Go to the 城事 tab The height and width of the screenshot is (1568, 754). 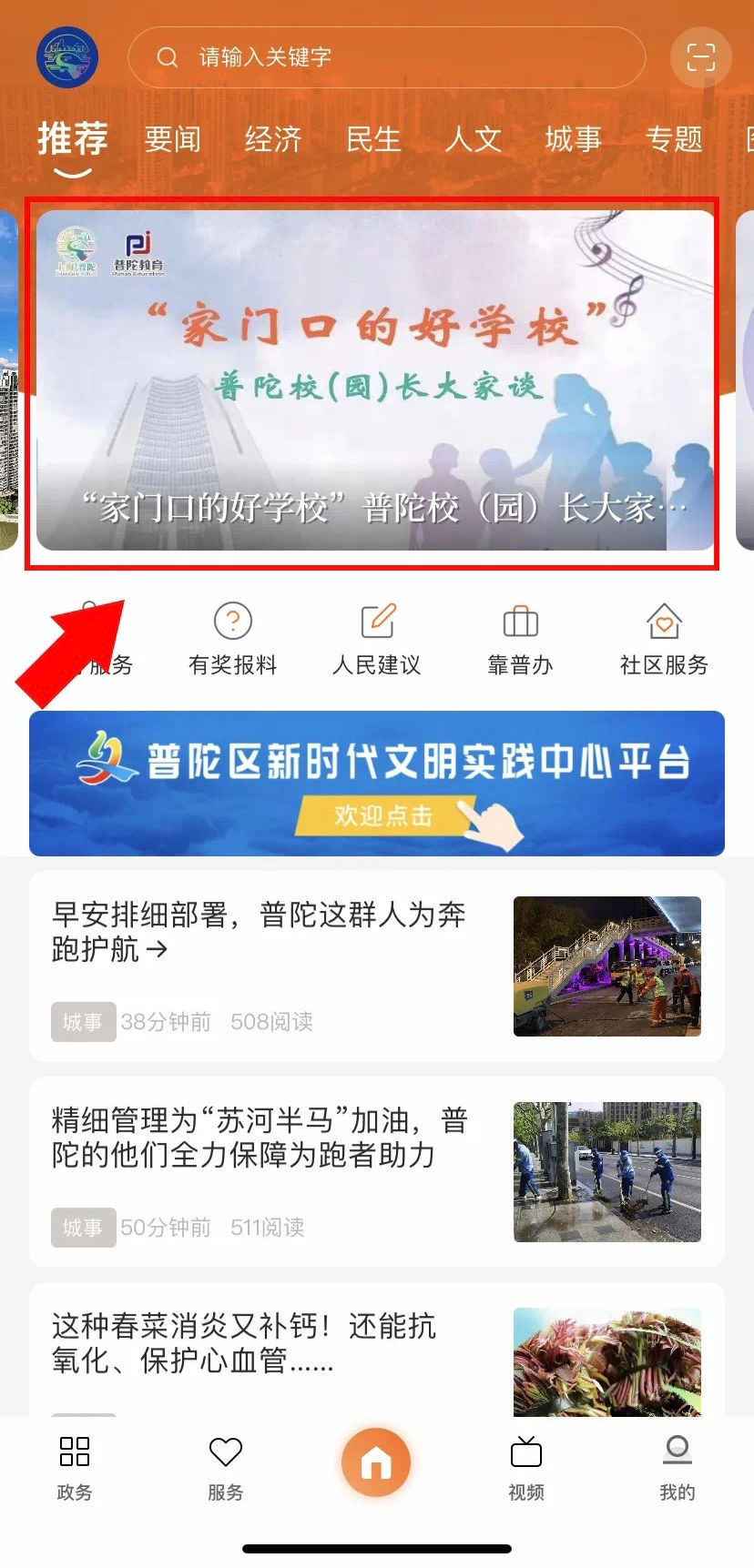(x=574, y=139)
